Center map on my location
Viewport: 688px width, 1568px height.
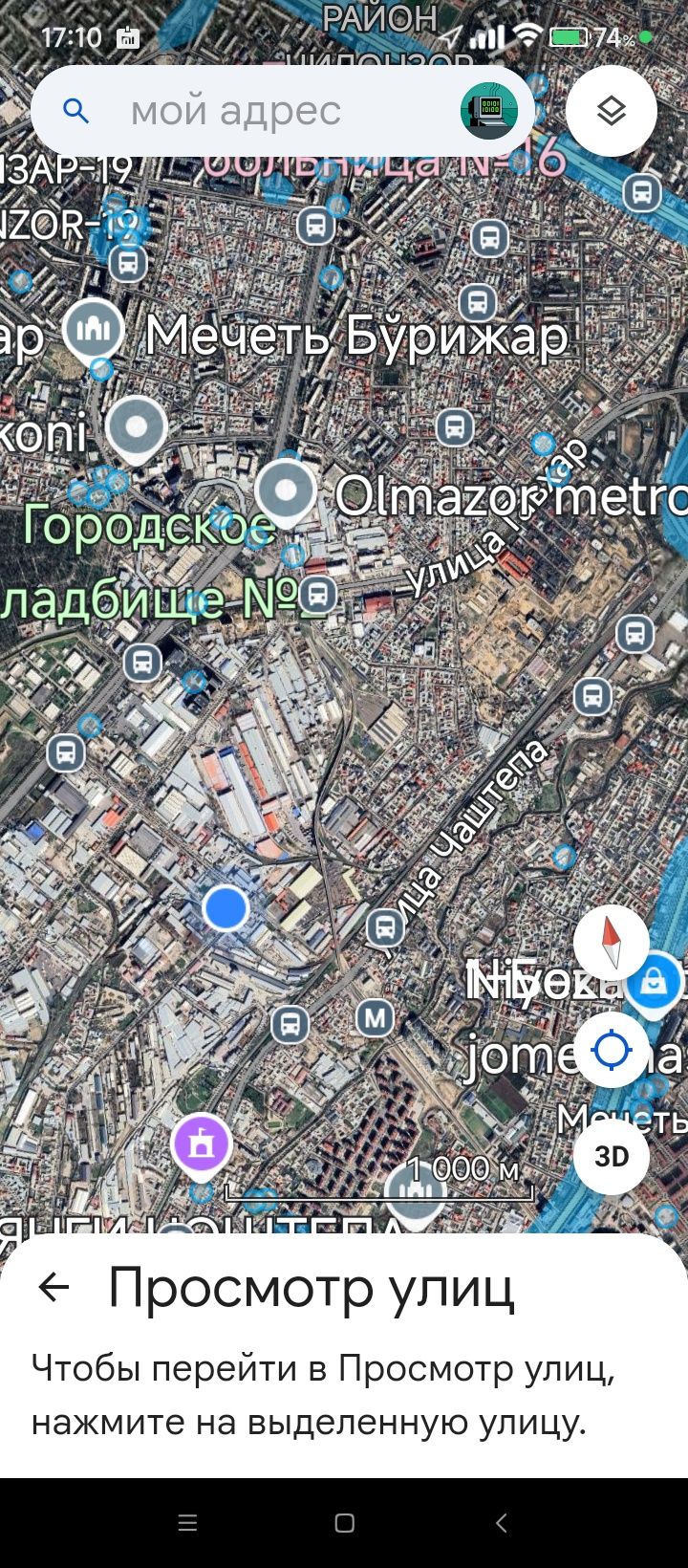point(611,1050)
